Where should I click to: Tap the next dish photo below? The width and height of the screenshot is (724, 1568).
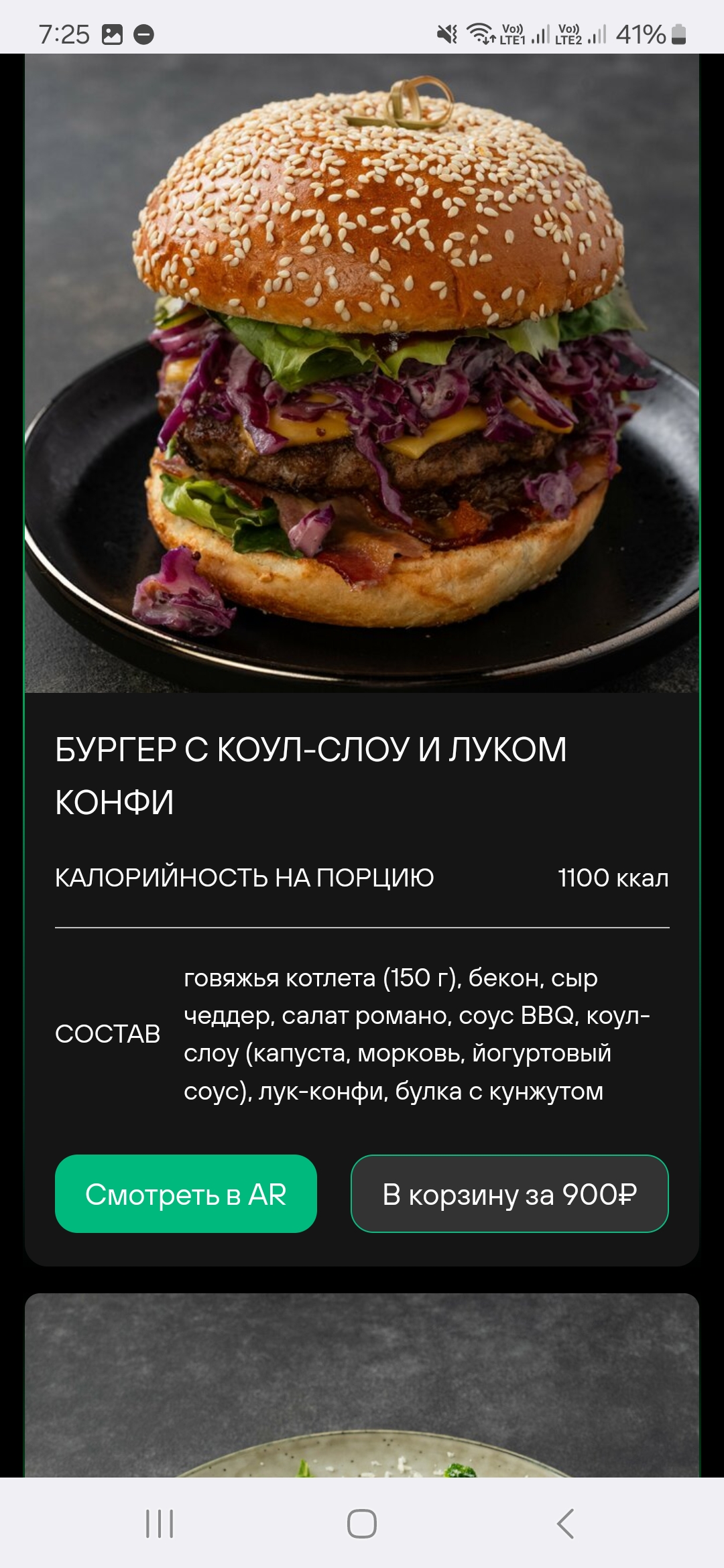362,1394
